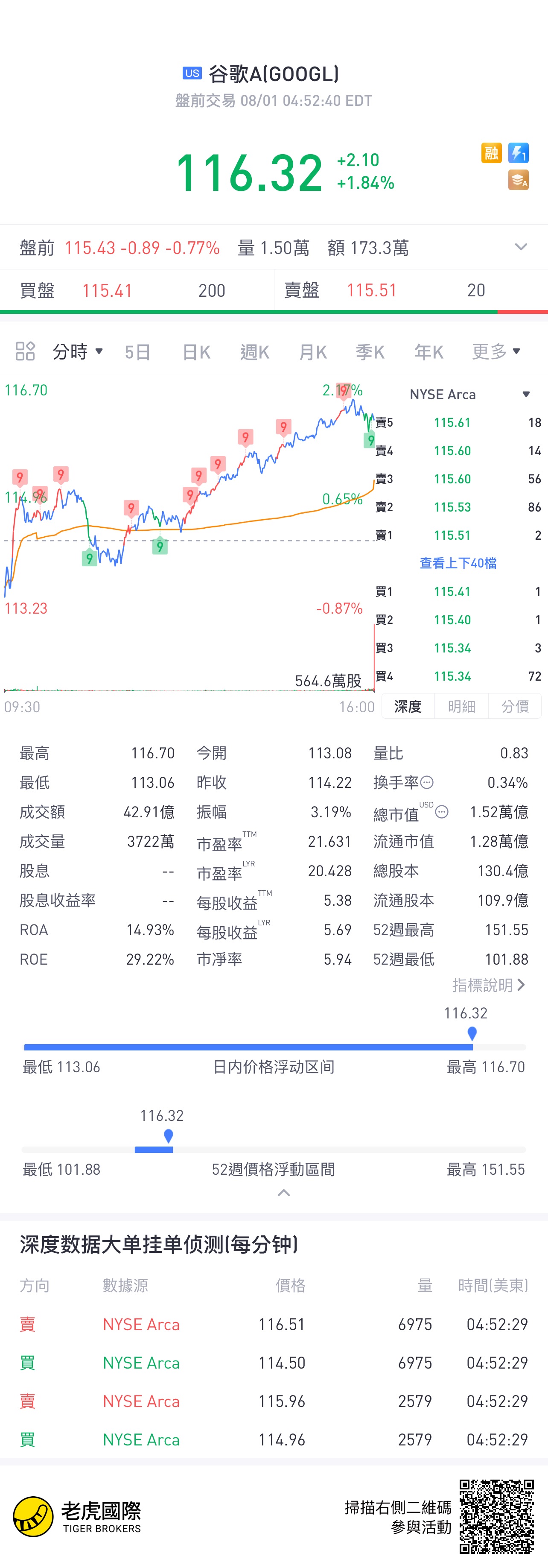
Task: Tap the 融 margin badge icon
Action: click(491, 153)
